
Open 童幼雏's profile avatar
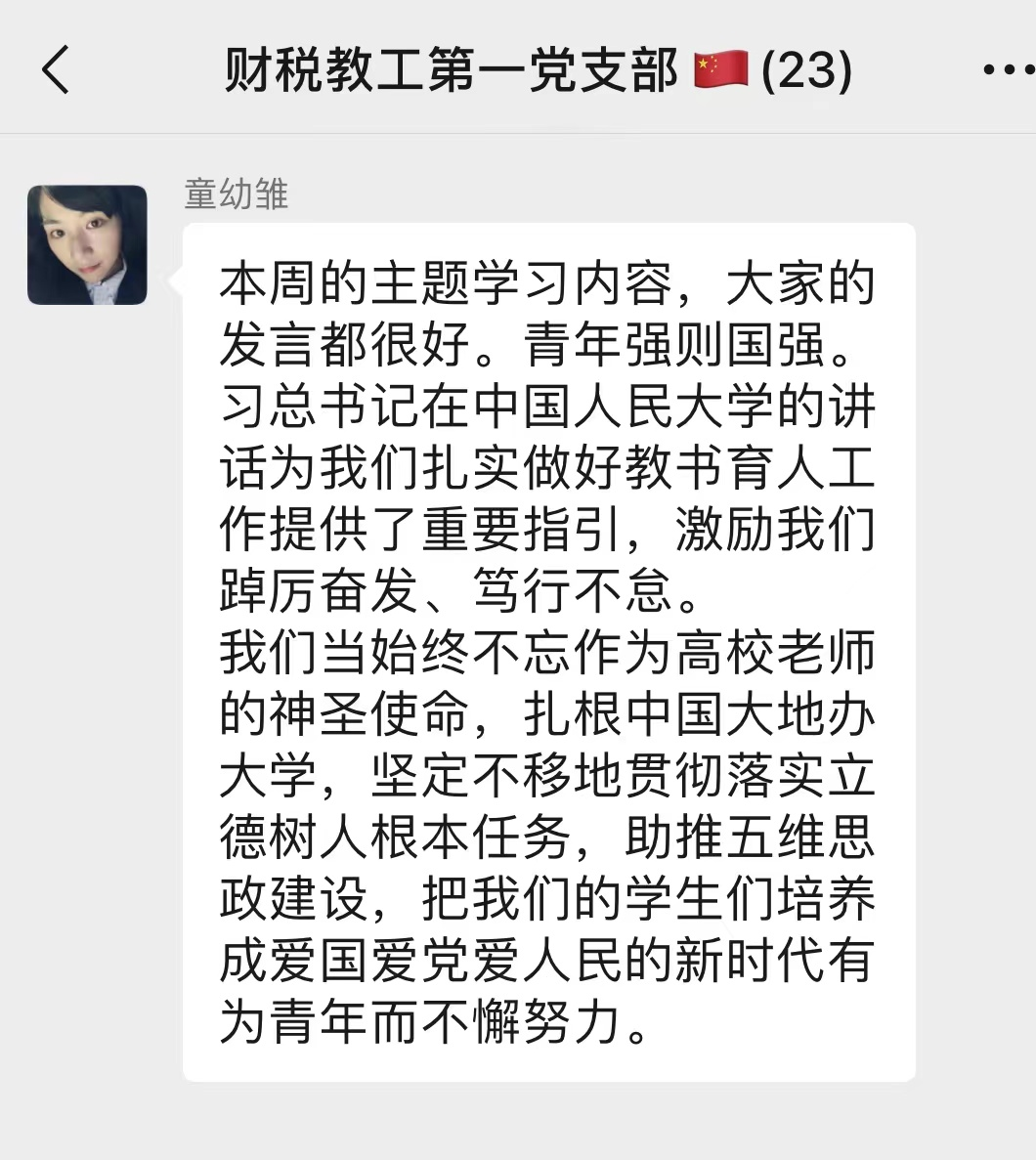coord(87,245)
